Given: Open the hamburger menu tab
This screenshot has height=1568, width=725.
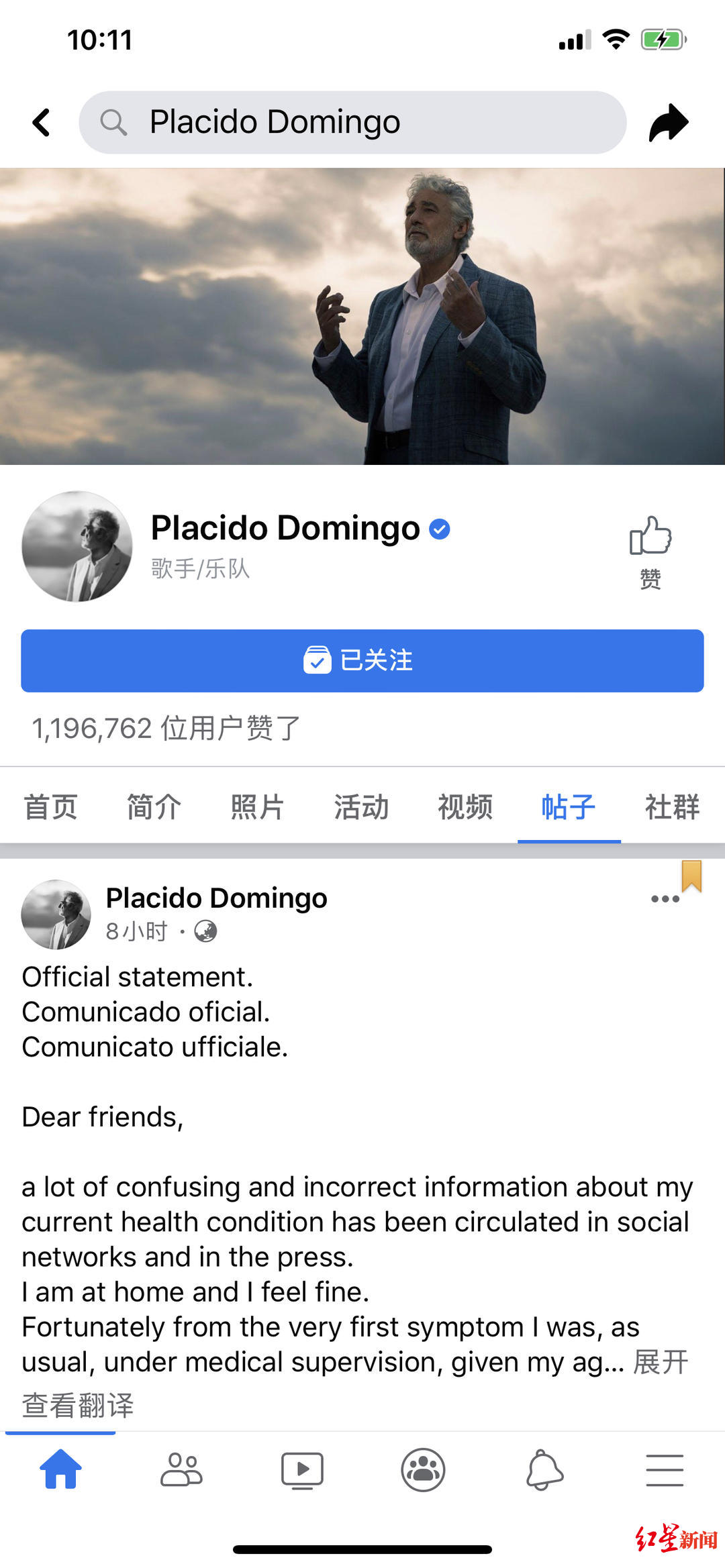Looking at the screenshot, I should (665, 1469).
